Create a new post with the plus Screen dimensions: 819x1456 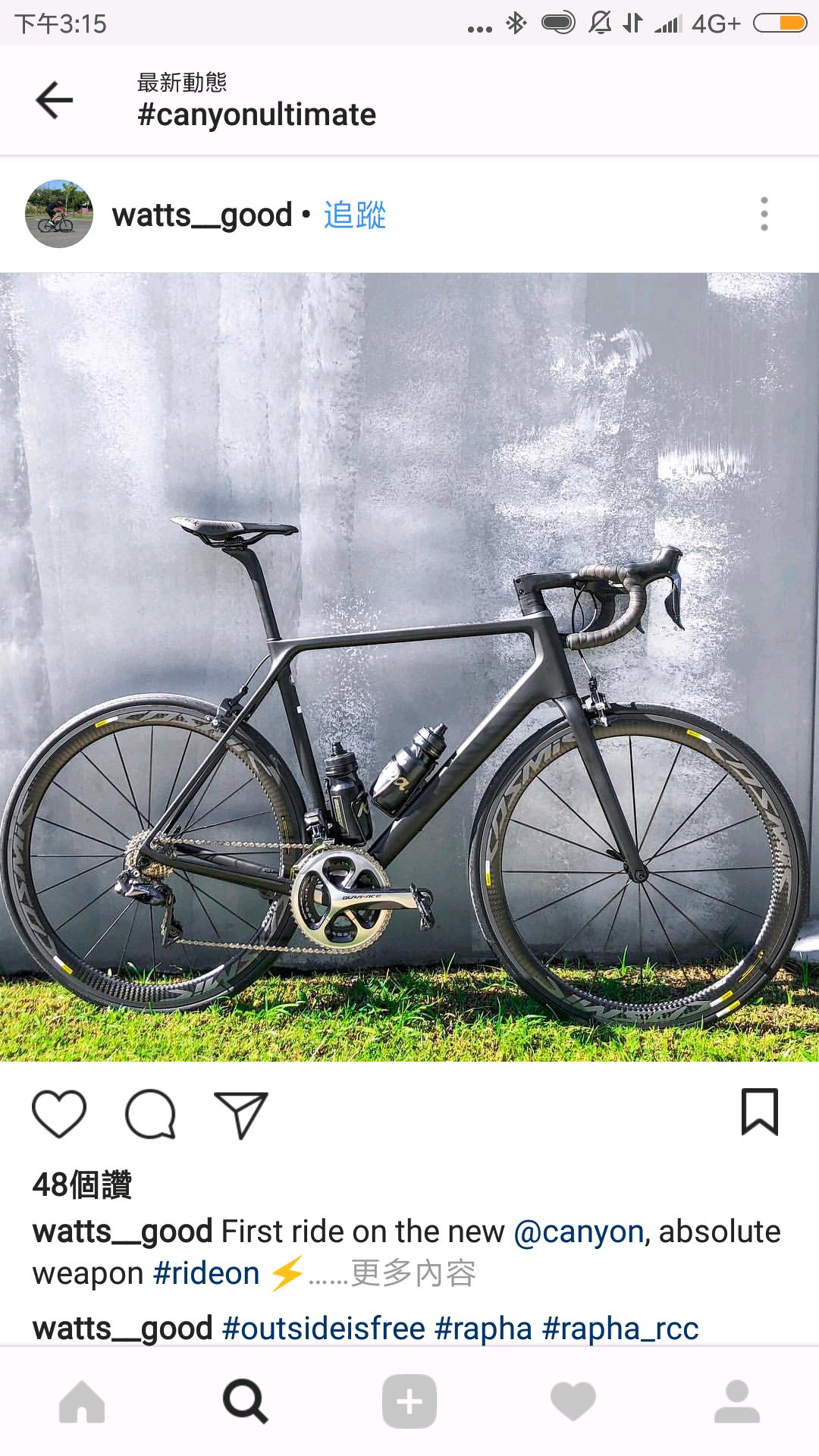pos(409,1401)
